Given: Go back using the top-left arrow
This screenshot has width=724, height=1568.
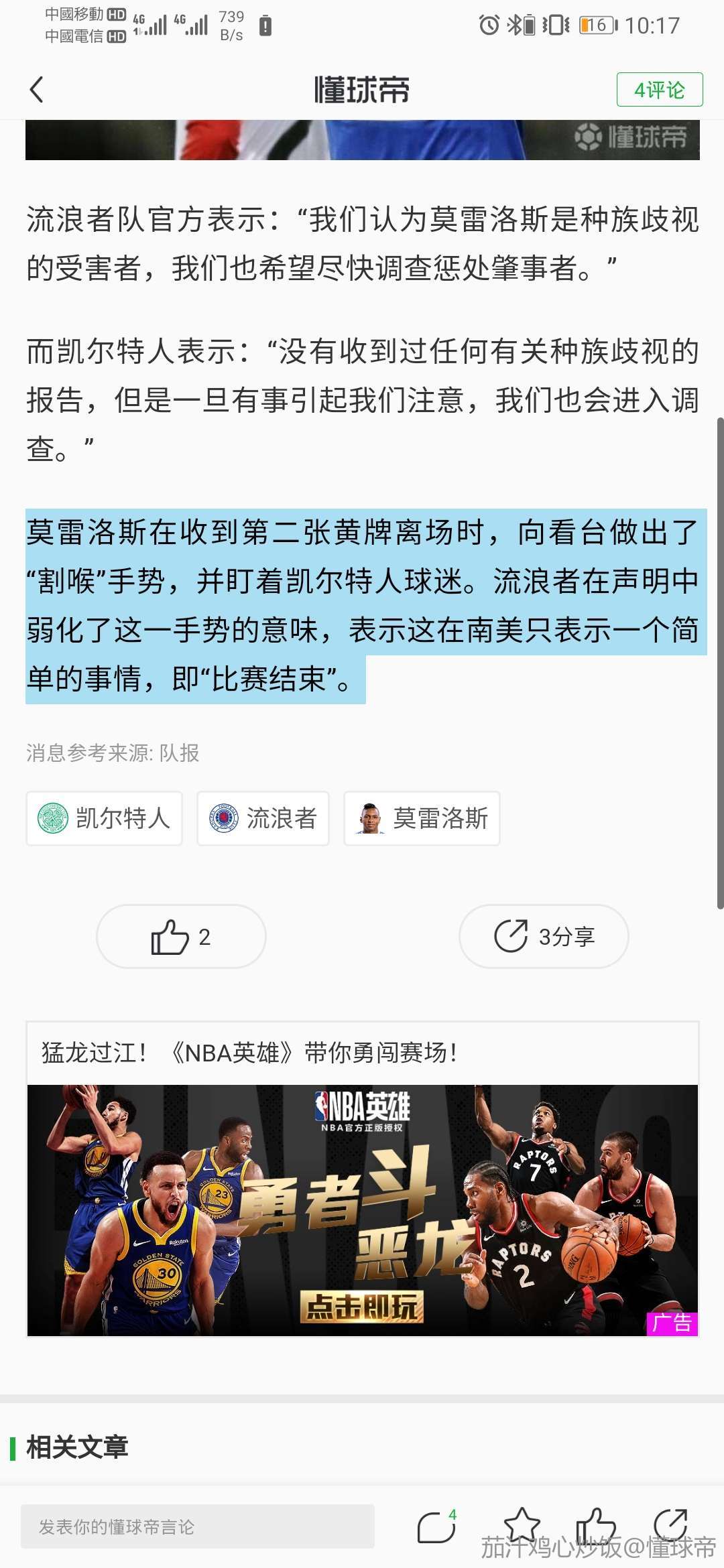Looking at the screenshot, I should coord(37,89).
